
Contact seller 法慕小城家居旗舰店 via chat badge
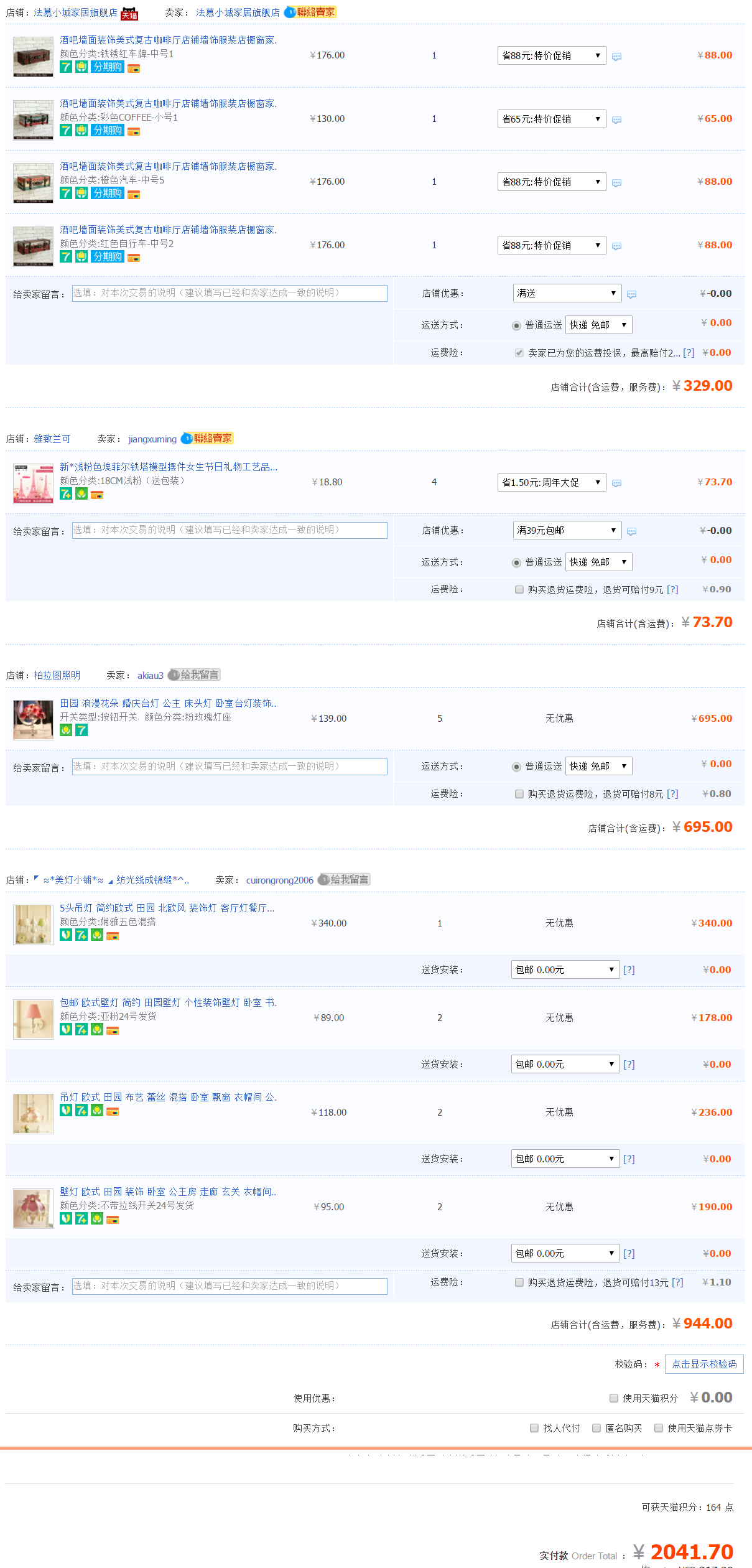tap(310, 12)
